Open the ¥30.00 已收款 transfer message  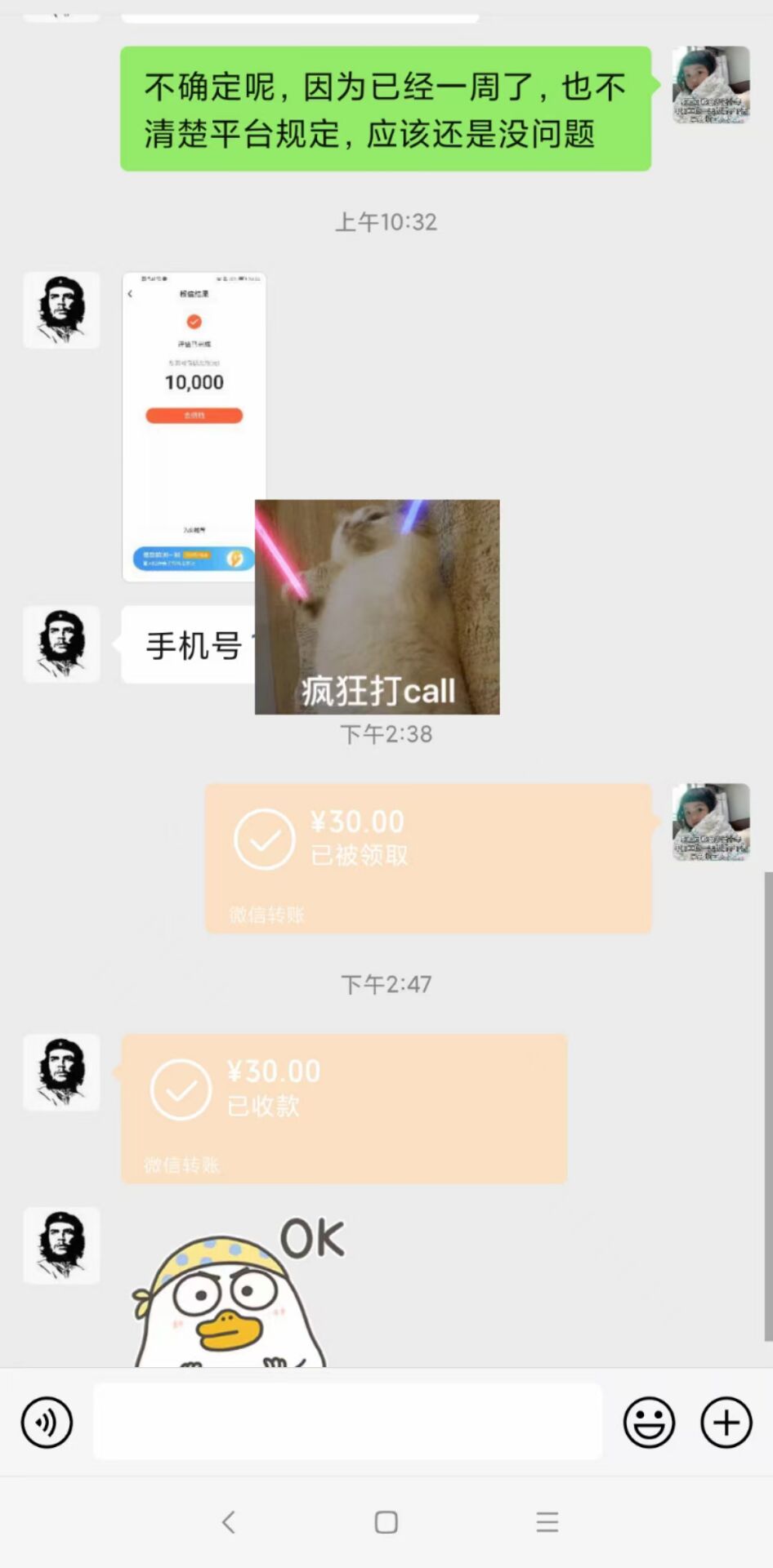(x=344, y=1108)
